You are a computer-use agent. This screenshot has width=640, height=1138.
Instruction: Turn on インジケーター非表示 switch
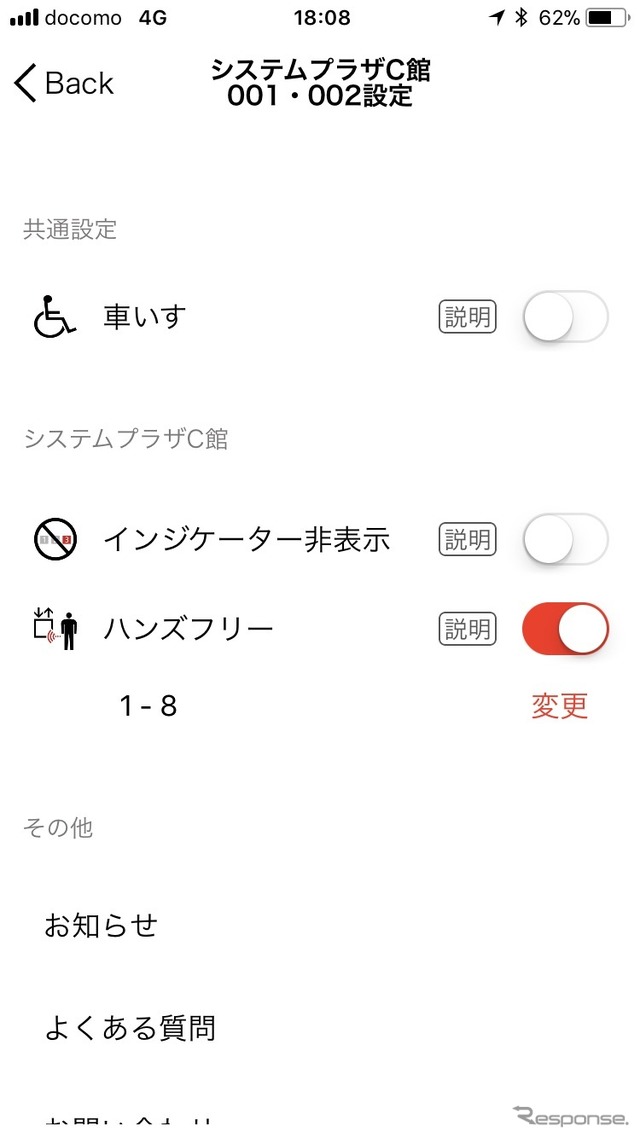565,540
